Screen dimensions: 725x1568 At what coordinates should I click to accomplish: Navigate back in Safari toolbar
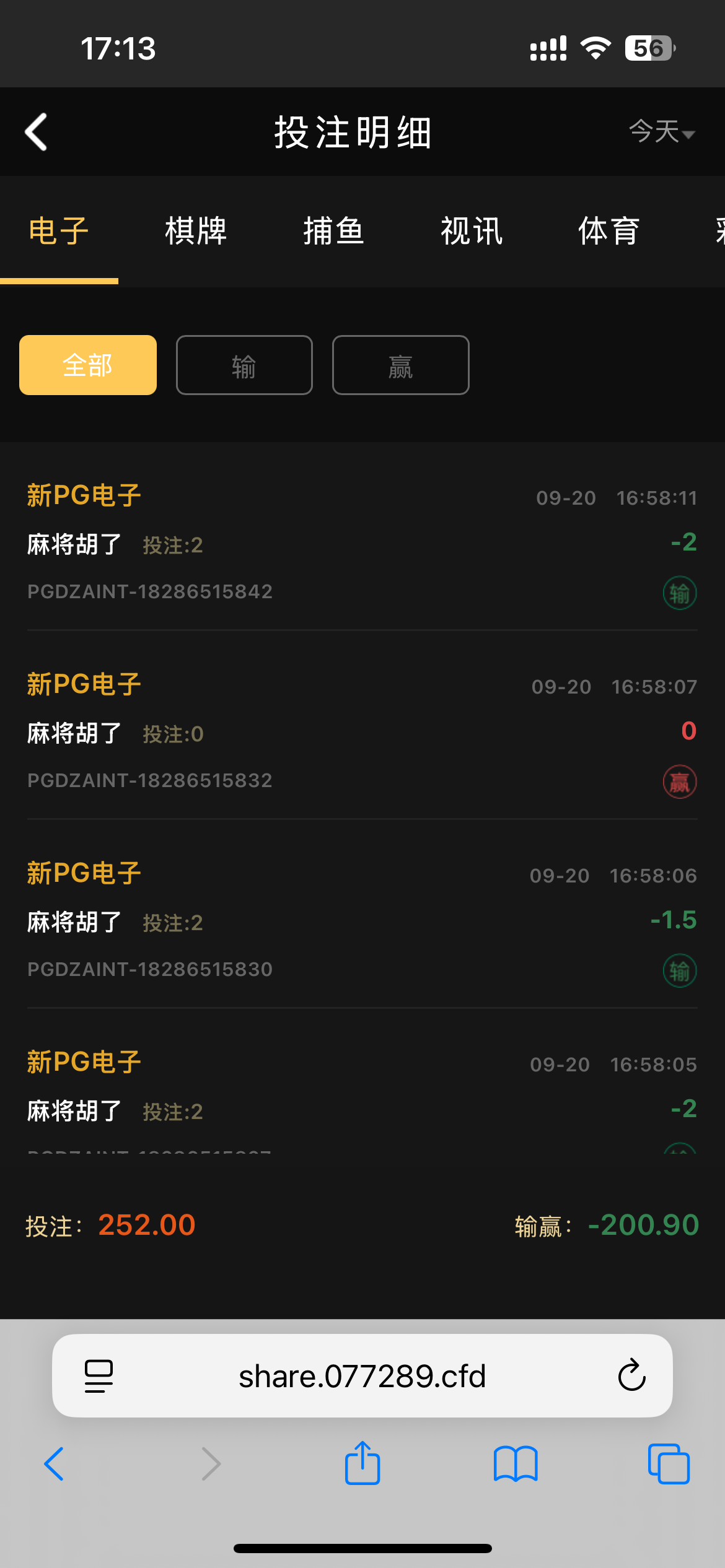tap(55, 1464)
